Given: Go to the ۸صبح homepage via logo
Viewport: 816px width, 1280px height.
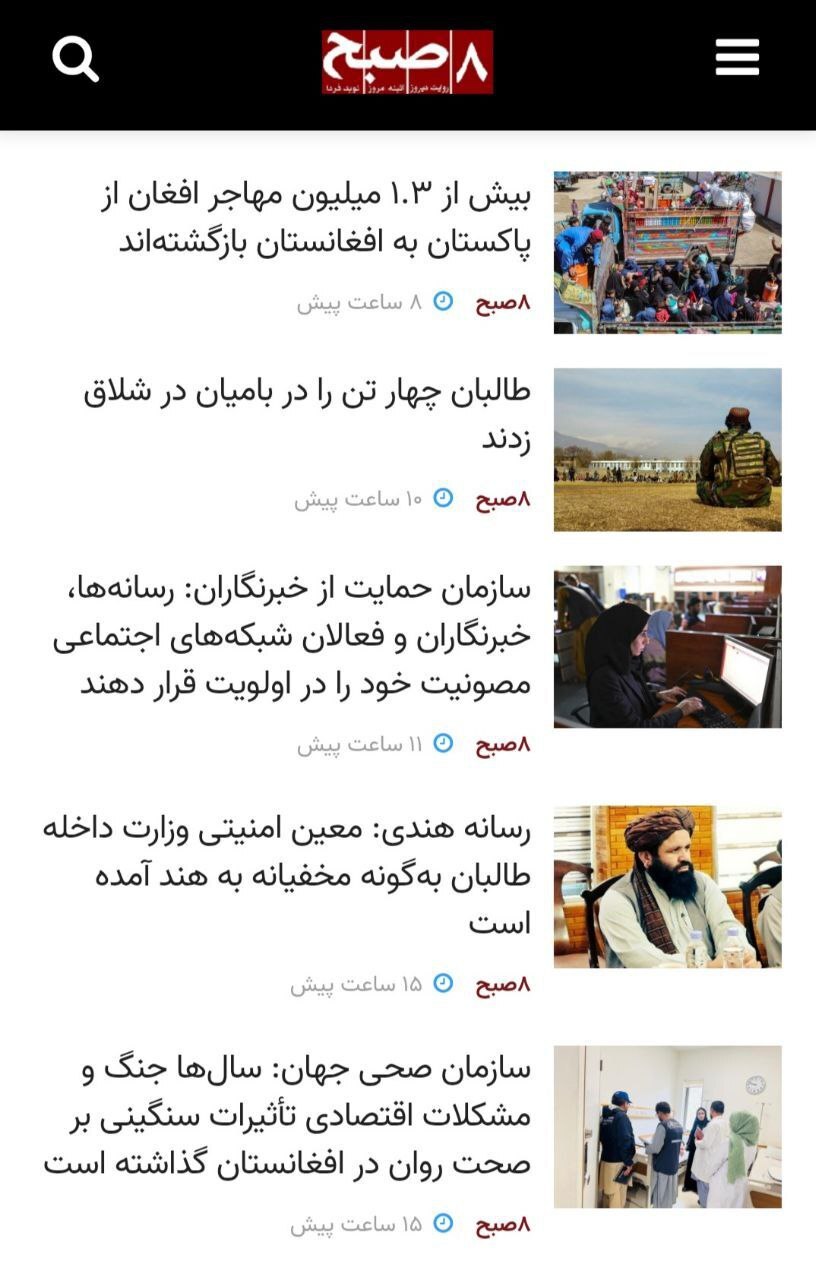Looking at the screenshot, I should 407,62.
